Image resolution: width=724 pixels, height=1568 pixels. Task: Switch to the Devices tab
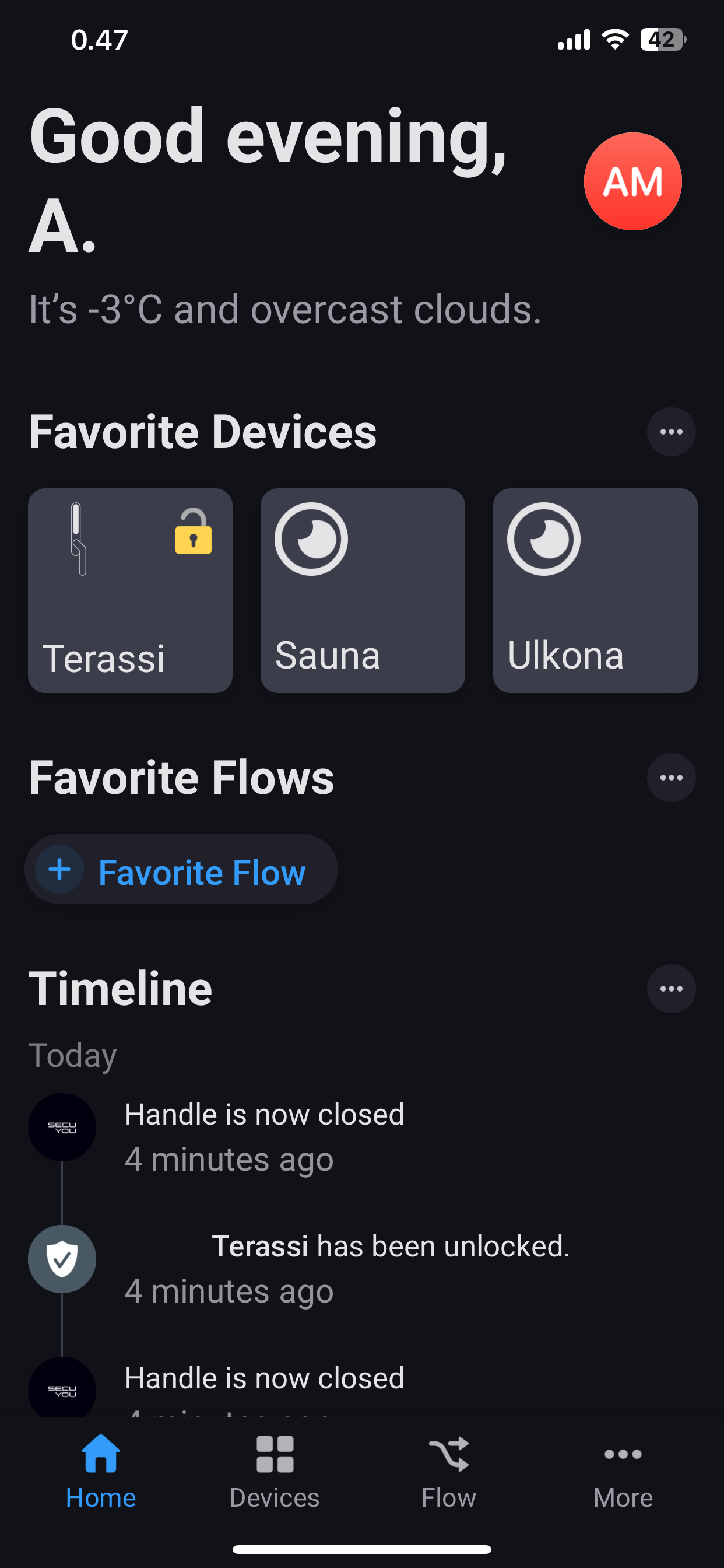275,1468
